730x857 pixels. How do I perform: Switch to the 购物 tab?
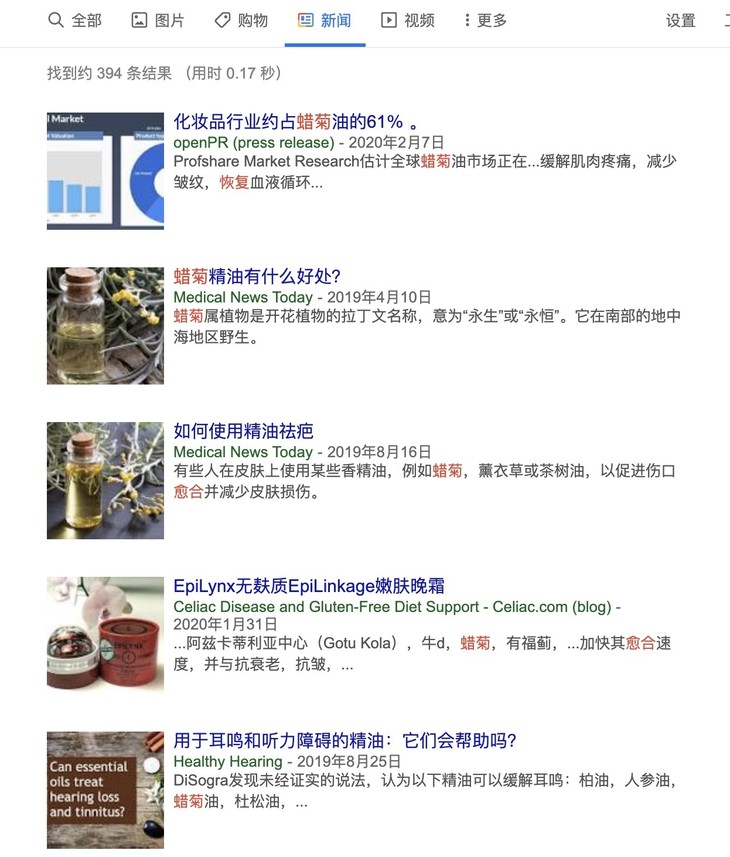(241, 20)
